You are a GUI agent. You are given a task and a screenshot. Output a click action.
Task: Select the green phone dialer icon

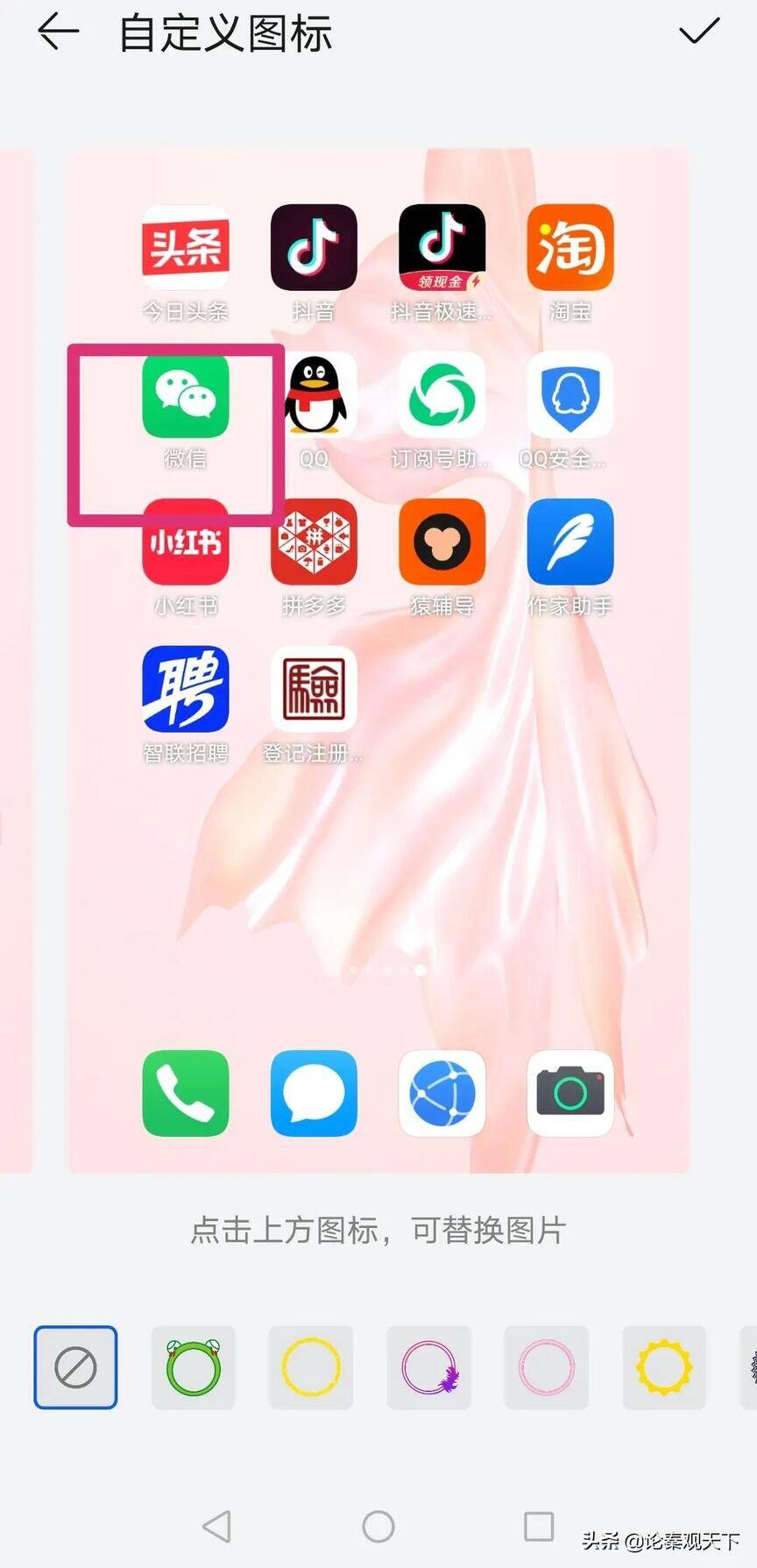pyautogui.click(x=186, y=1093)
